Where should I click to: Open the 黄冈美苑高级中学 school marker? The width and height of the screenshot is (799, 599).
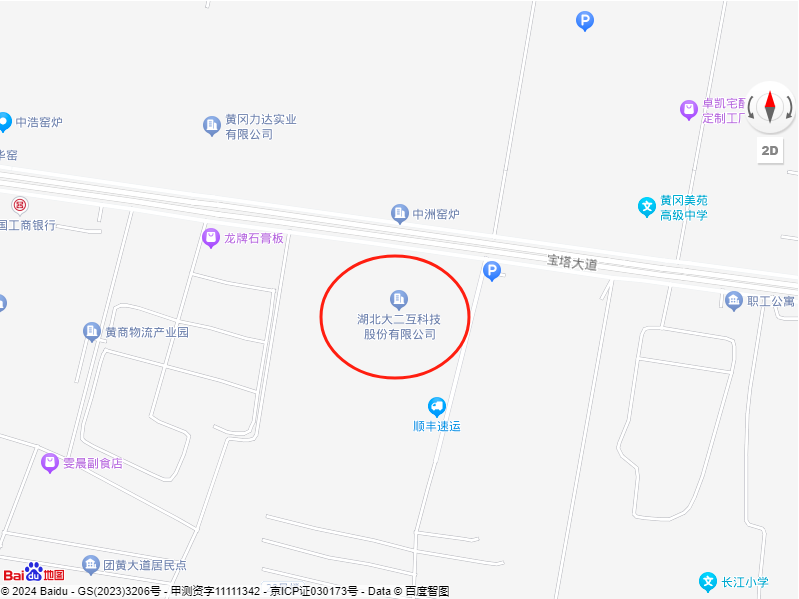(647, 207)
